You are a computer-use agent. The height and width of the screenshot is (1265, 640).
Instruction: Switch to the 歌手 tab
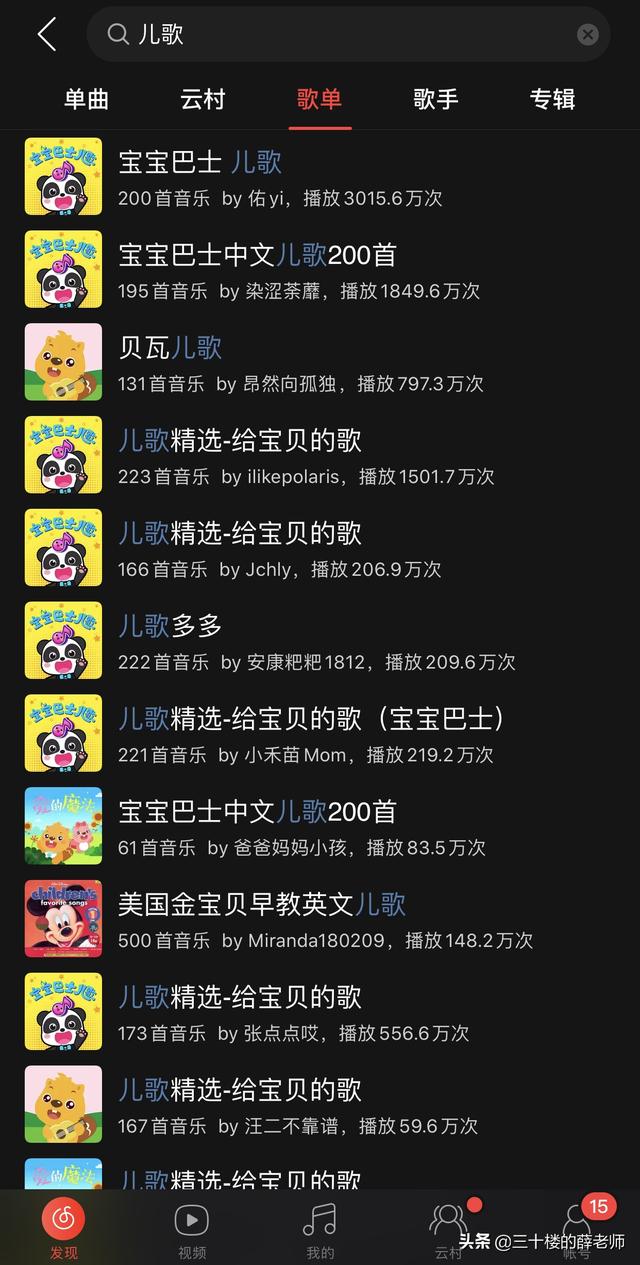pyautogui.click(x=436, y=99)
